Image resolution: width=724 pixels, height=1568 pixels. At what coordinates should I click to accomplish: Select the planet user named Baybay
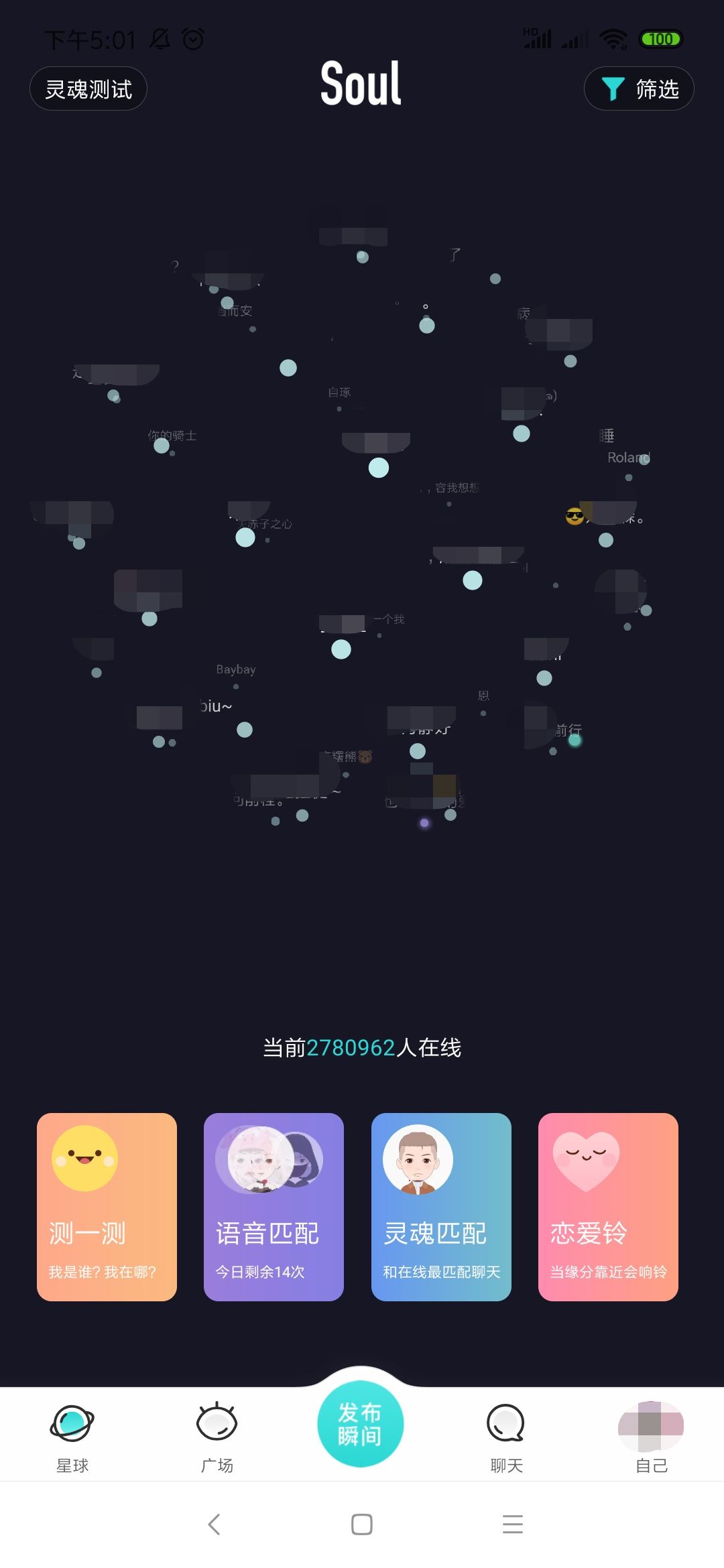coord(236,670)
